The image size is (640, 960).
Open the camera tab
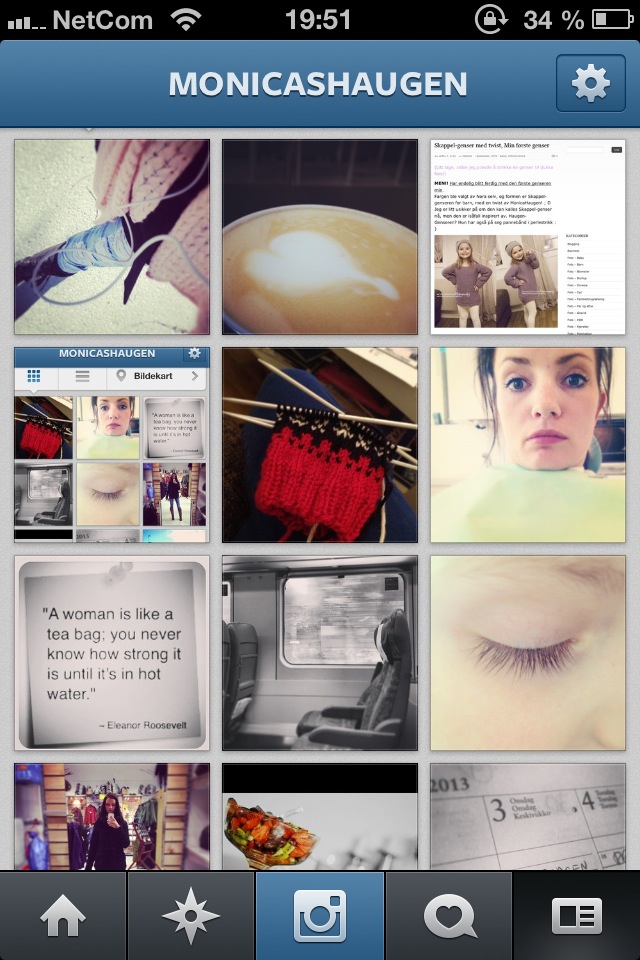(x=320, y=915)
